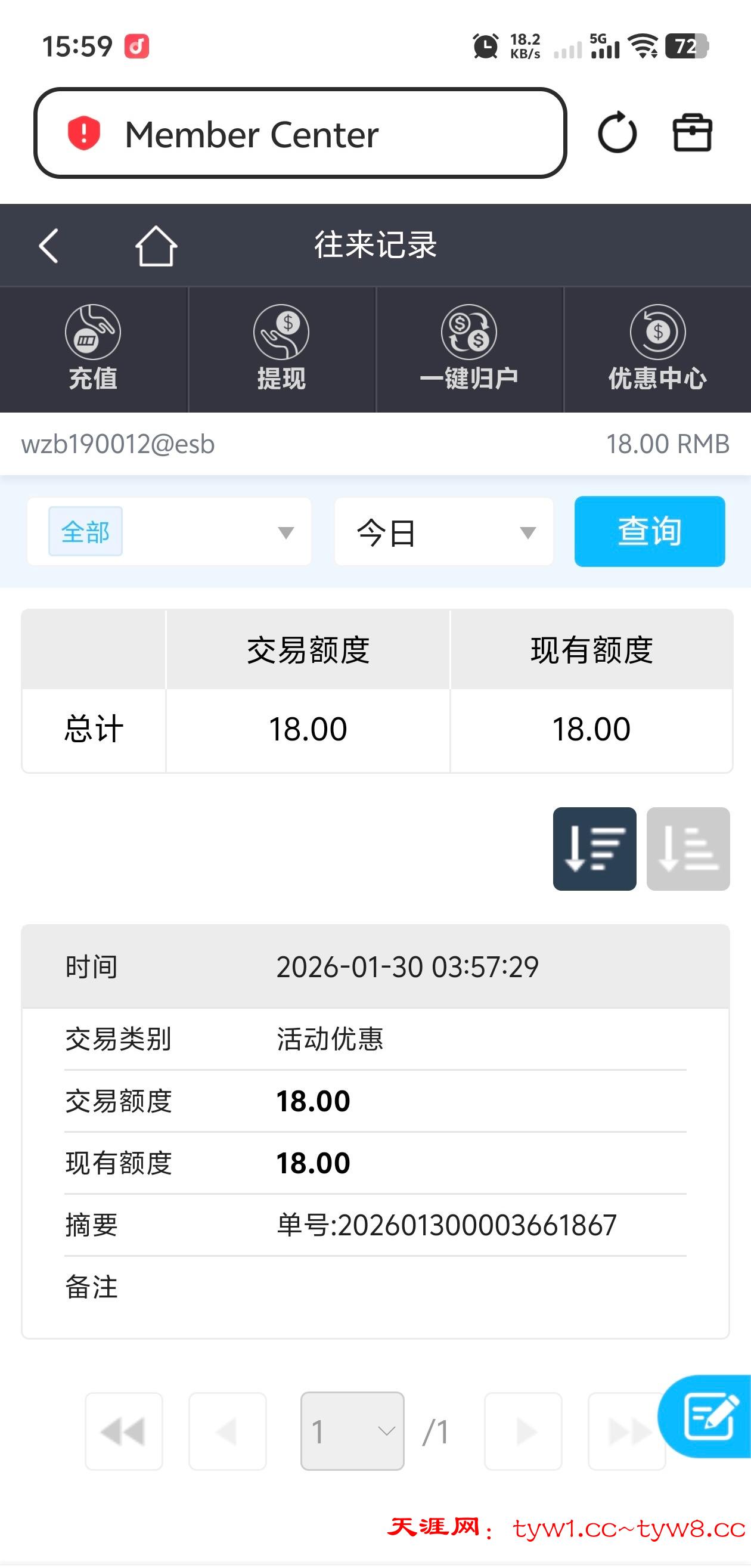Sort records in descending order
Viewport: 751px width, 1568px height.
pos(594,848)
